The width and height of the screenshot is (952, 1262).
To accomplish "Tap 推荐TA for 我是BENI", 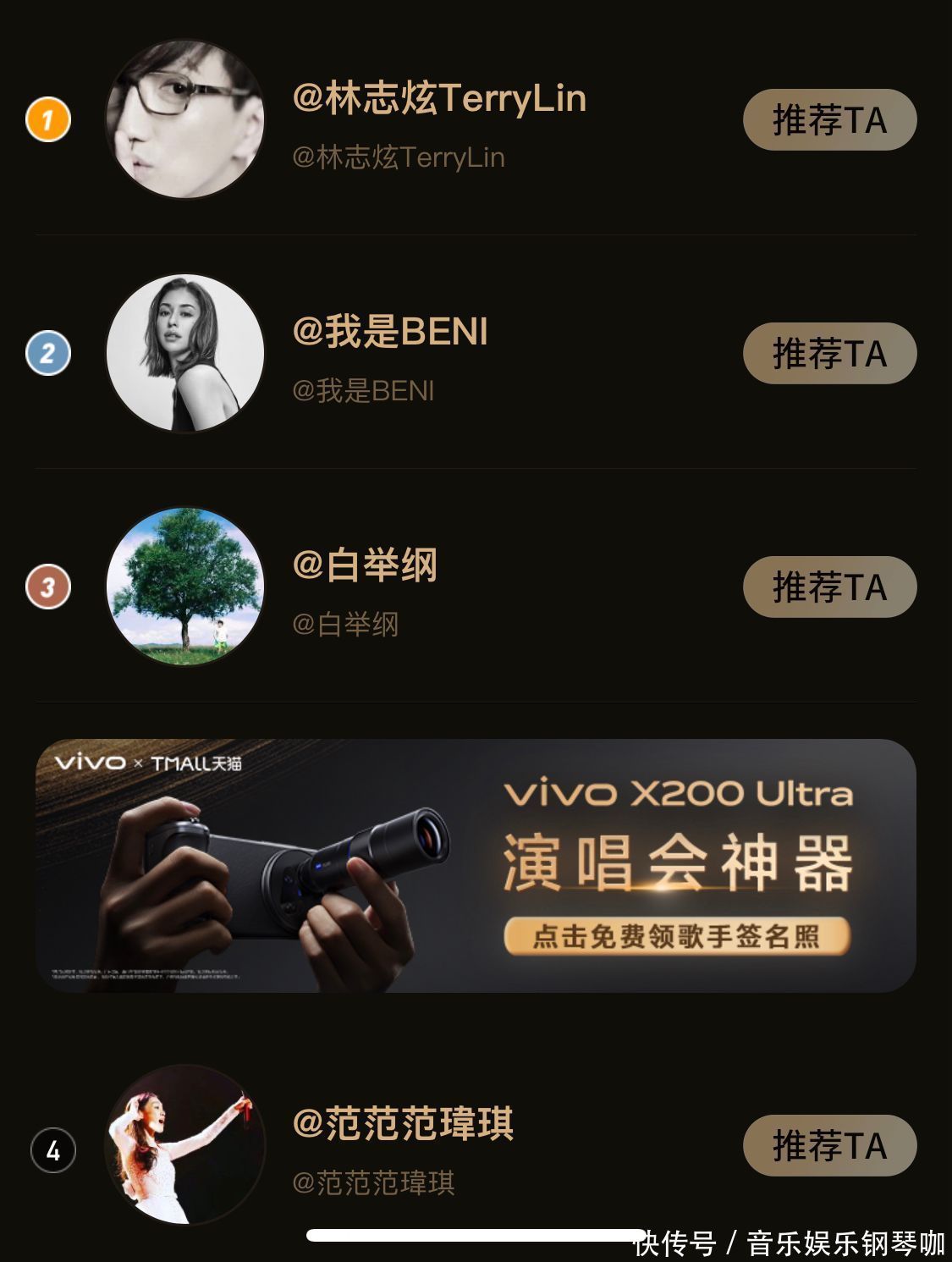I will (829, 354).
